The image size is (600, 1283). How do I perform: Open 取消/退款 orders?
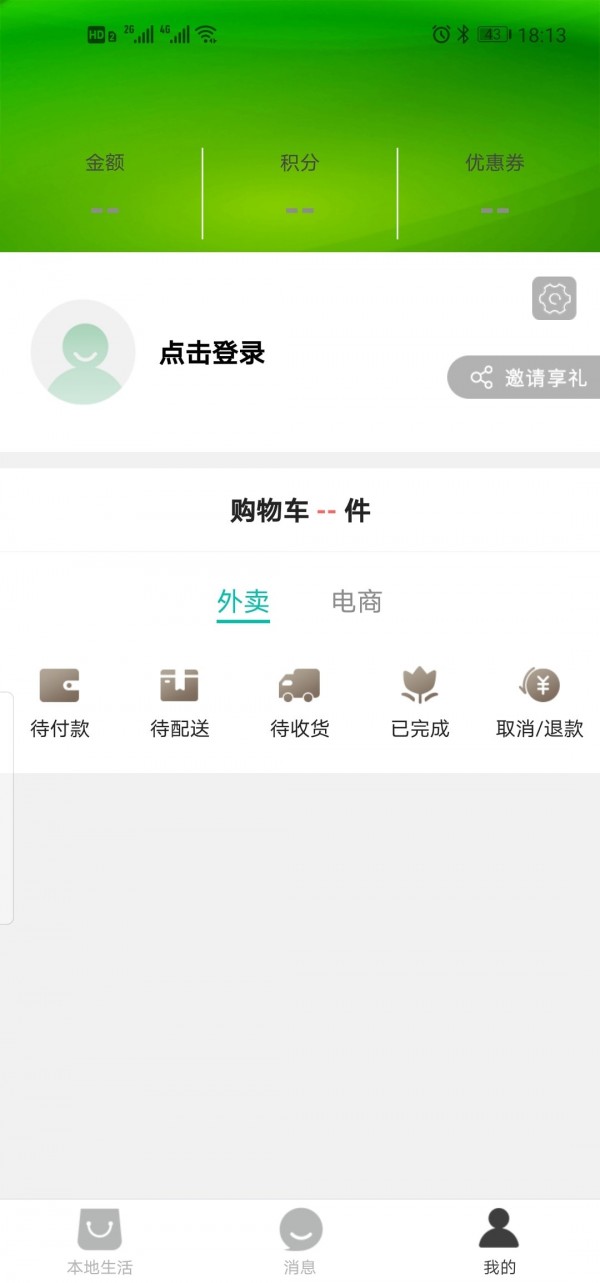point(540,704)
